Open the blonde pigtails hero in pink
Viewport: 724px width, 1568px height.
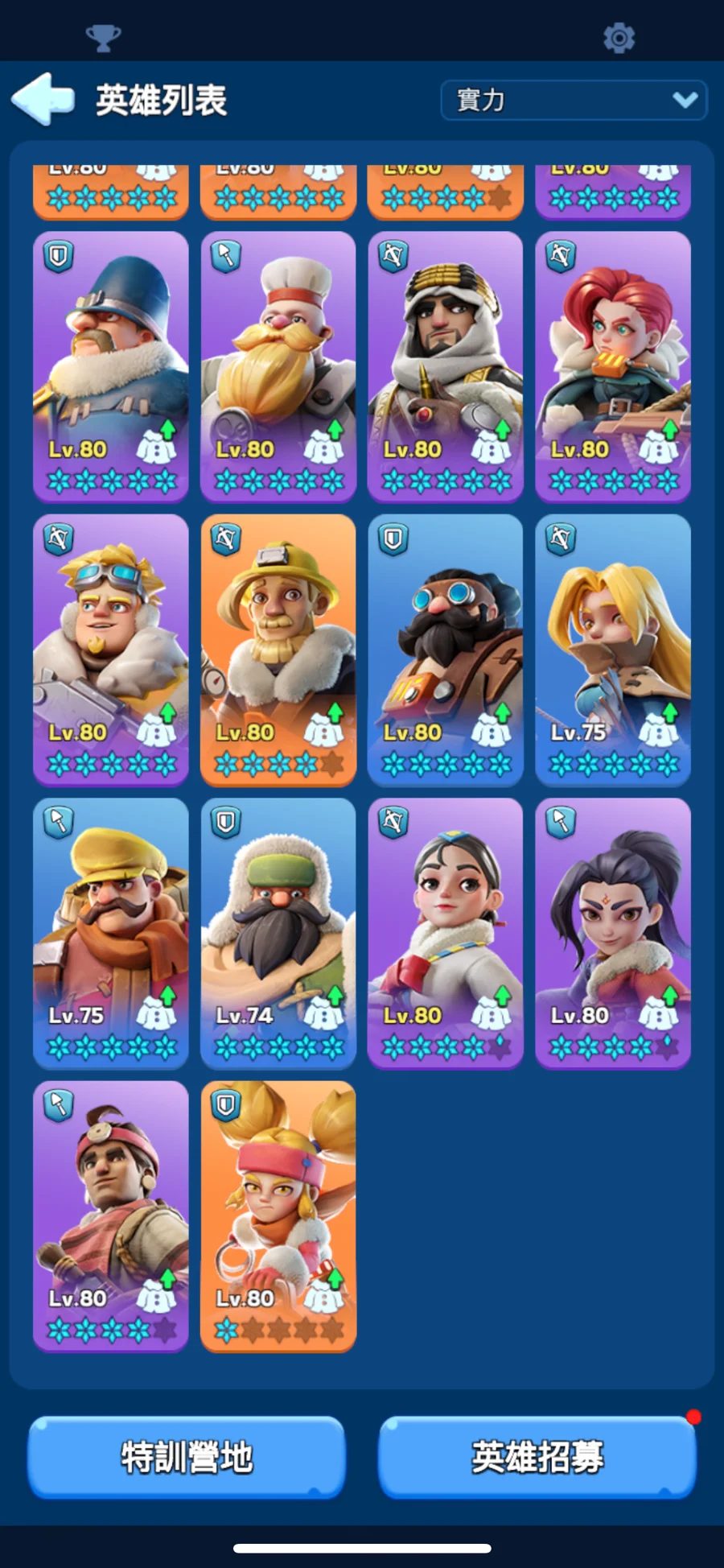pyautogui.click(x=278, y=1215)
